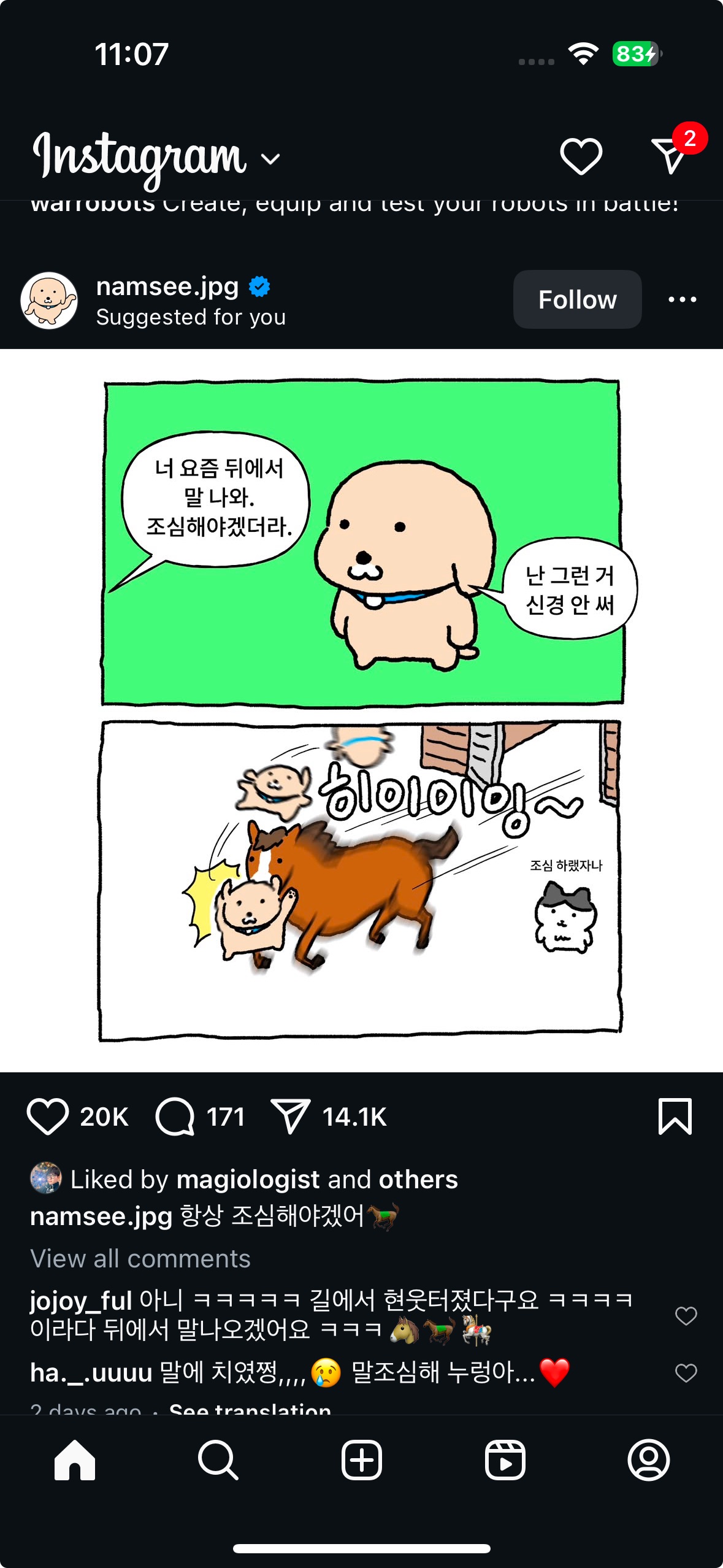Screen dimensions: 723x1568
Task: Open magiologist from the liked-by line
Action: point(248,1179)
